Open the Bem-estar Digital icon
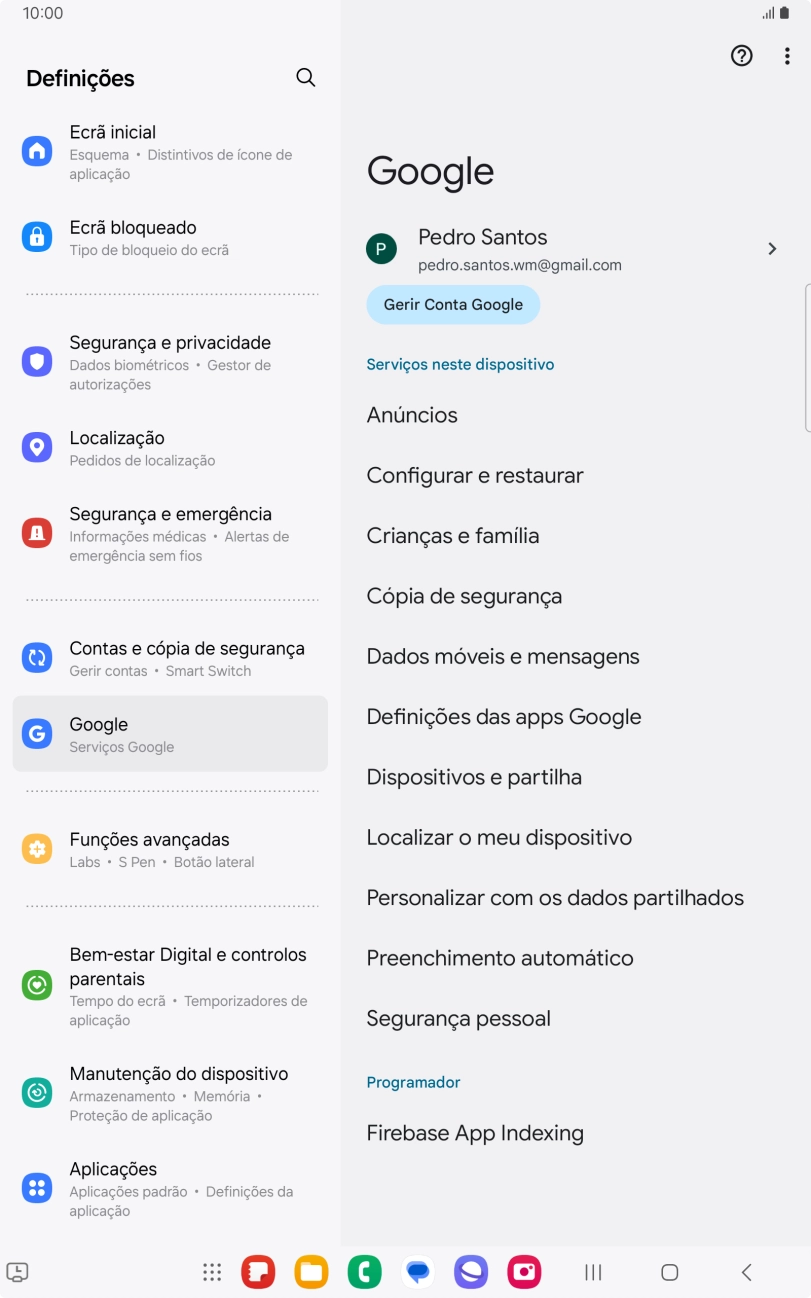 (36, 985)
